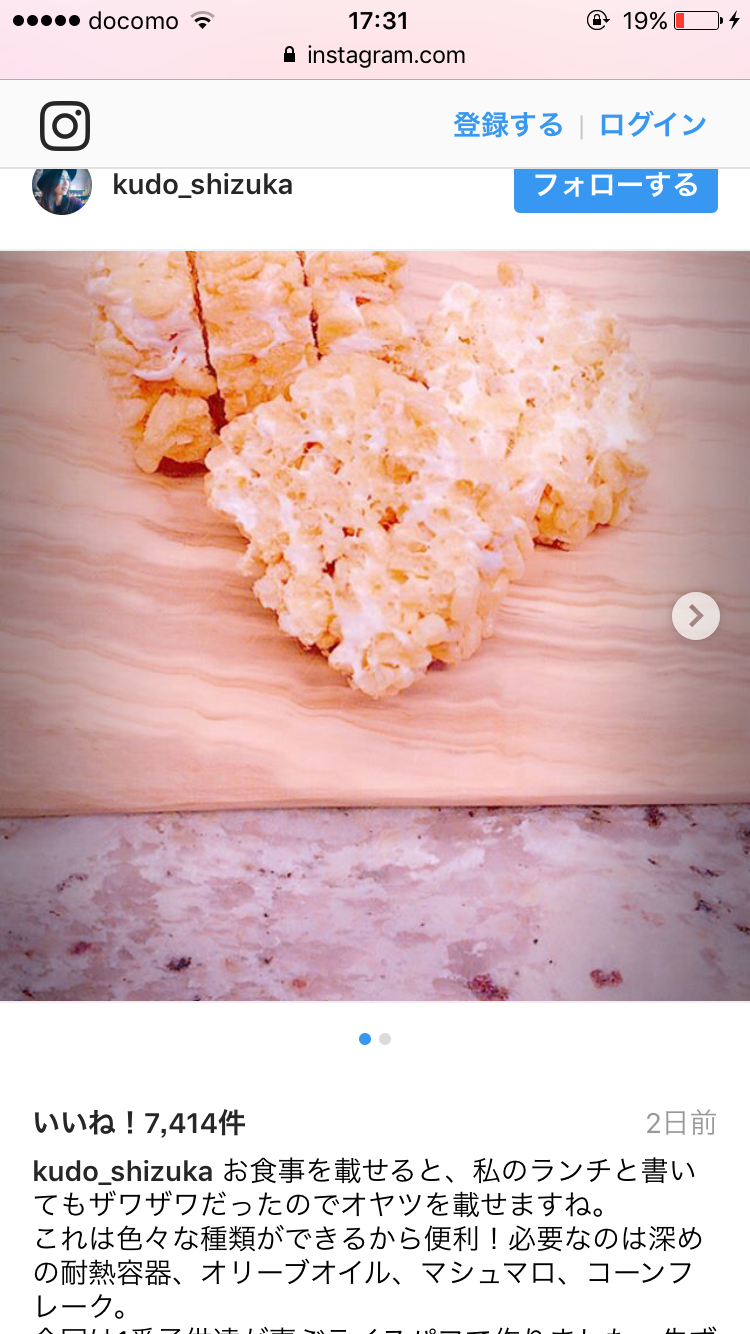Viewport: 750px width, 1334px height.
Task: Open the ログイン login link
Action: 653,125
